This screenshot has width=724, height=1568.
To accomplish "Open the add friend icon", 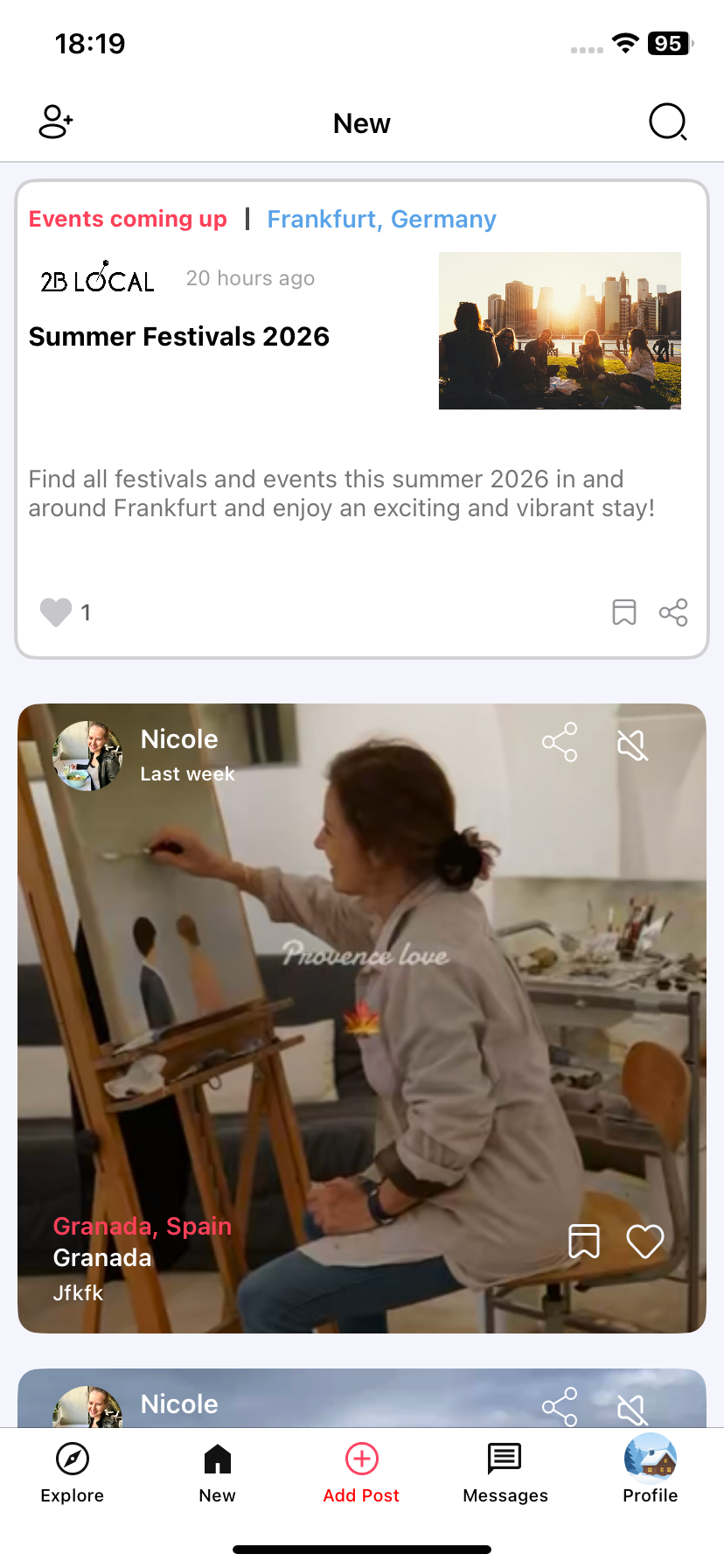I will coord(55,122).
